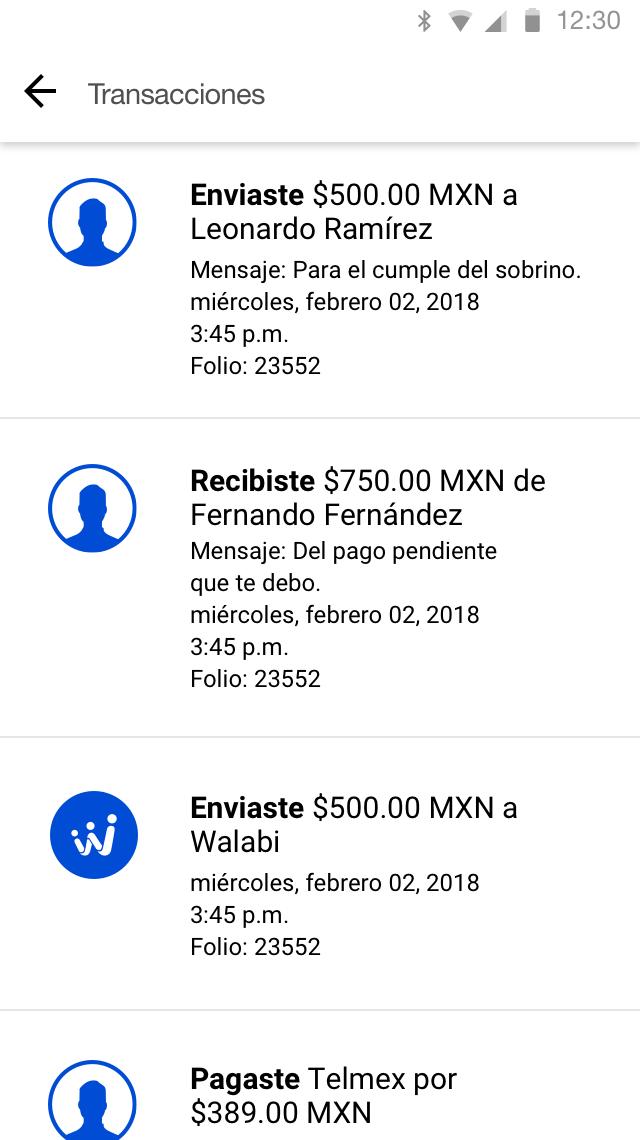Open the transaction received from Fernando Fernández

click(x=320, y=578)
